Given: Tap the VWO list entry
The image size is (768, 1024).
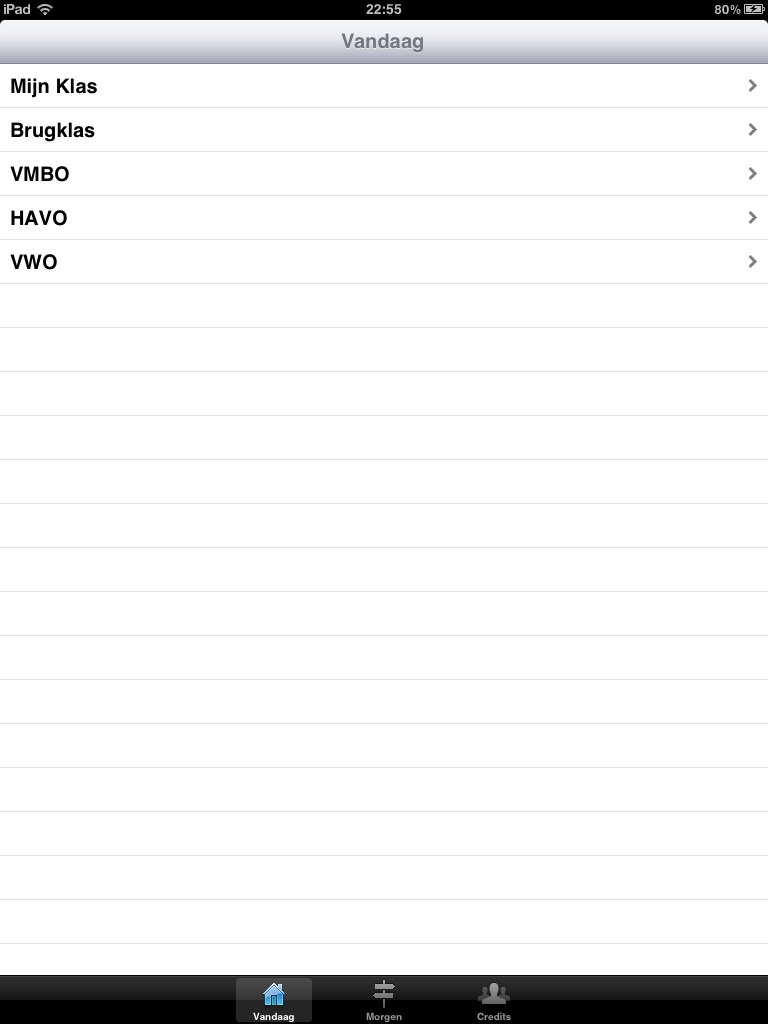Looking at the screenshot, I should [x=384, y=262].
